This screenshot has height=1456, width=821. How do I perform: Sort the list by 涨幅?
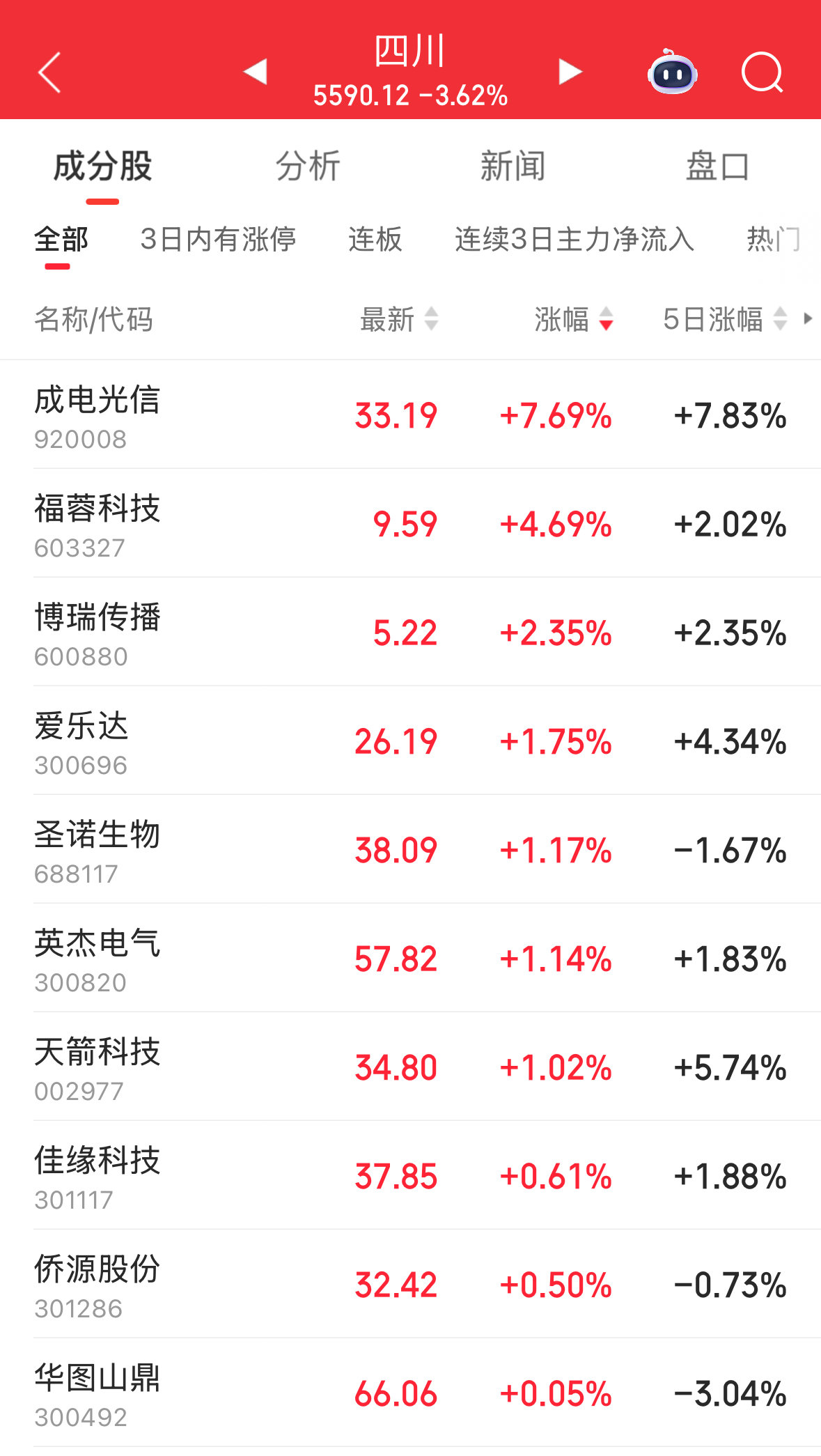tap(573, 319)
